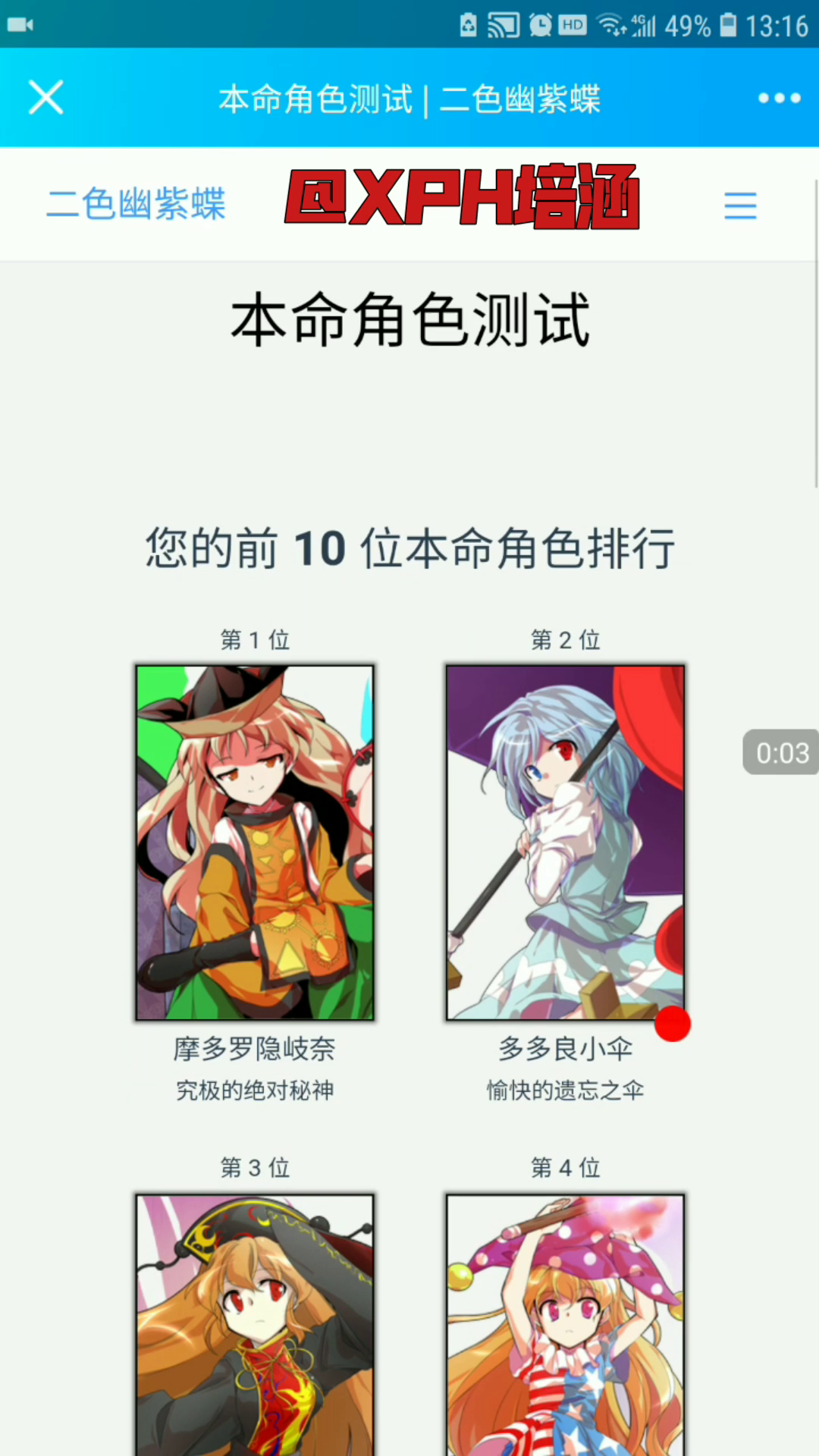Open the hamburger navigation menu
819x1456 pixels.
(740, 206)
